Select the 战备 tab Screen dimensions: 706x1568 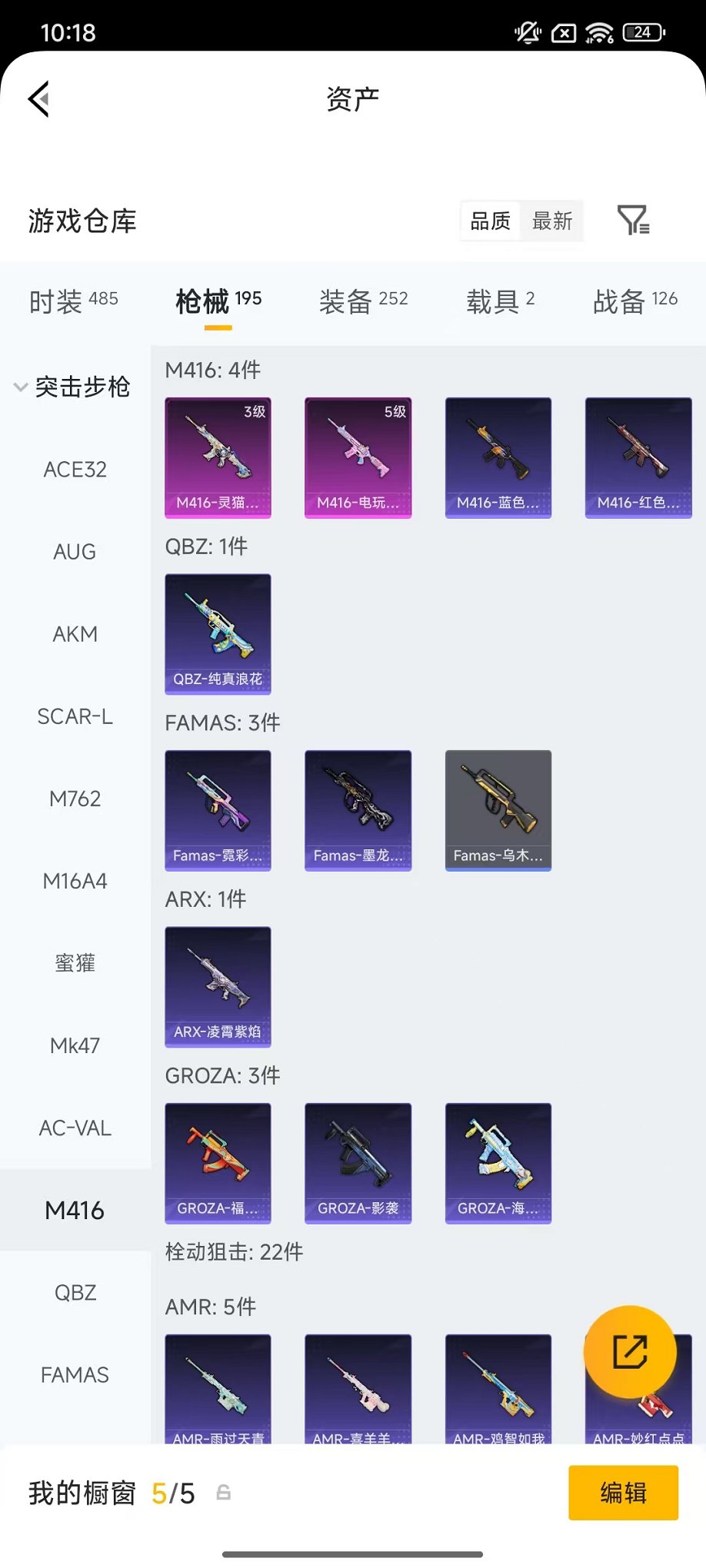634,301
